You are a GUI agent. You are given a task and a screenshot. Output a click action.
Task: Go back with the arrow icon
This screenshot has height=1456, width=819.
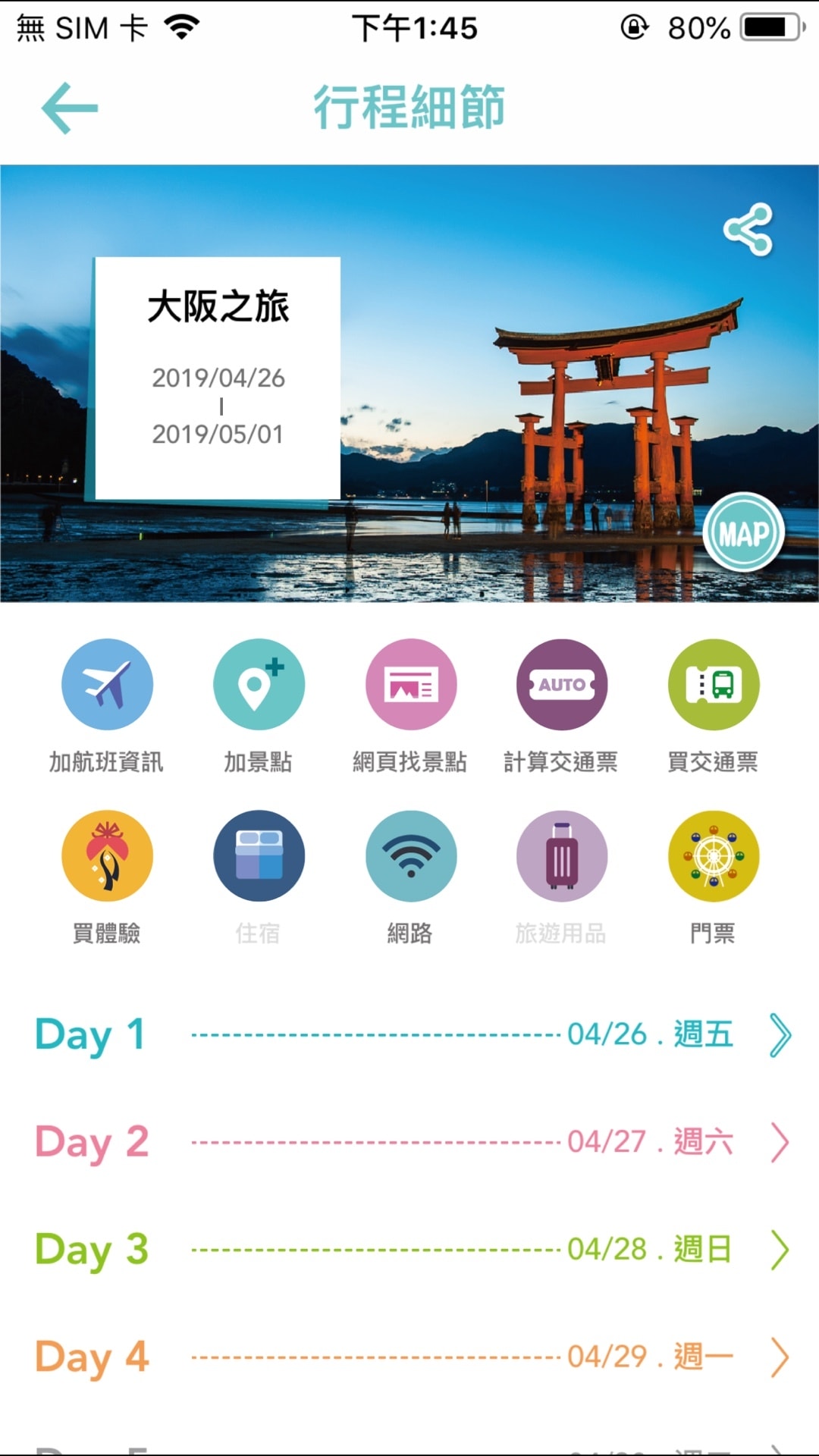[x=70, y=108]
